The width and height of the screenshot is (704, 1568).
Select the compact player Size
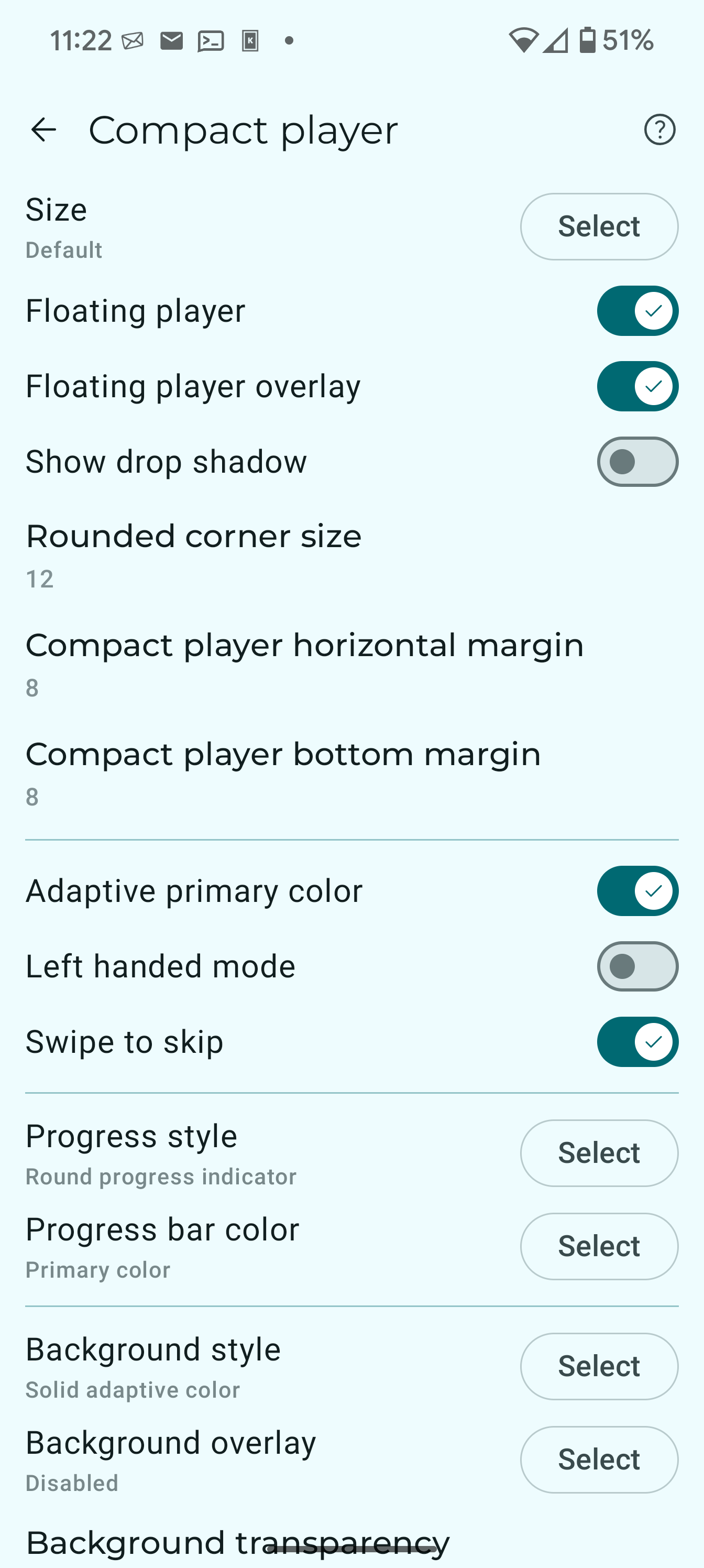599,226
